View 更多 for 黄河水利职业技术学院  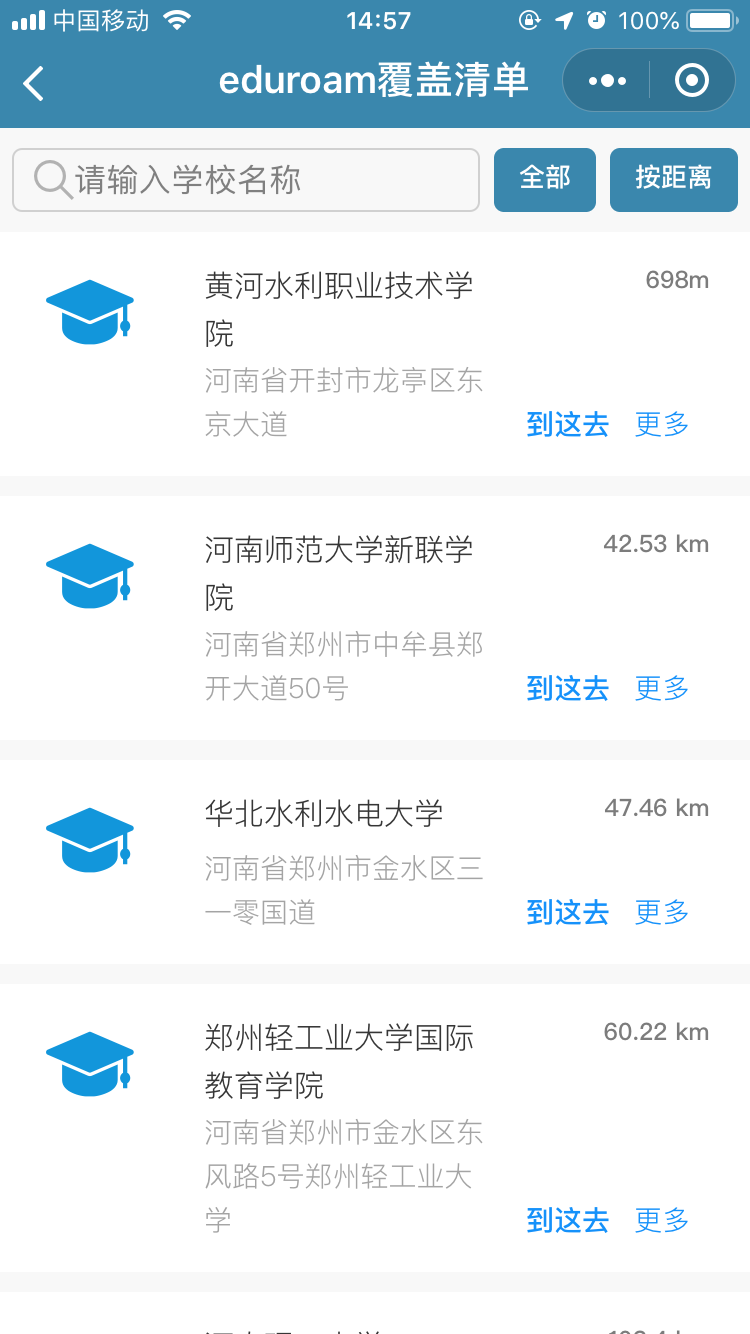pyautogui.click(x=662, y=424)
